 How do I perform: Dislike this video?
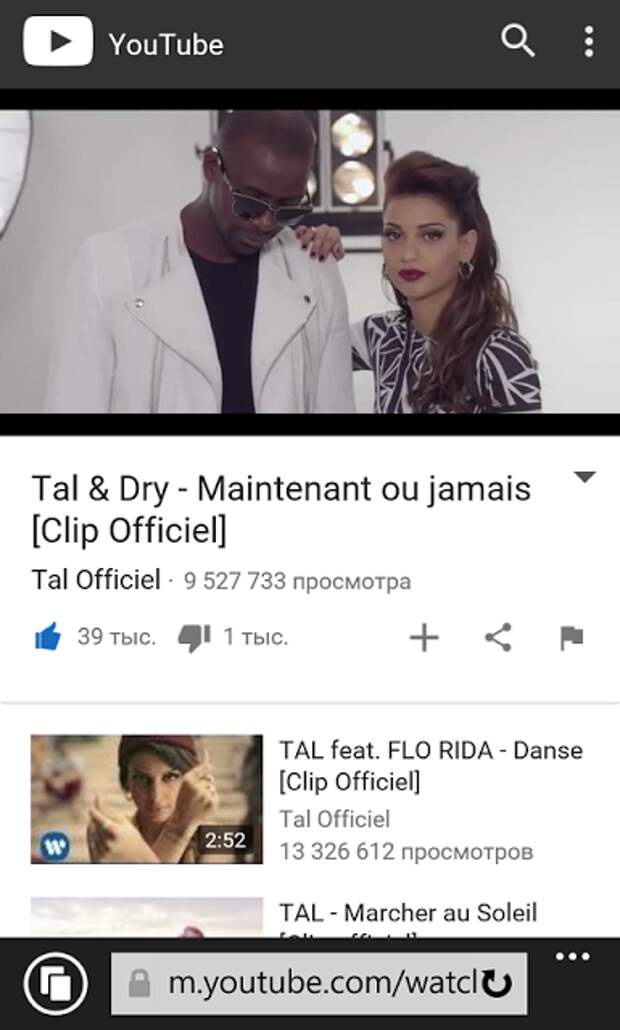pyautogui.click(x=193, y=638)
